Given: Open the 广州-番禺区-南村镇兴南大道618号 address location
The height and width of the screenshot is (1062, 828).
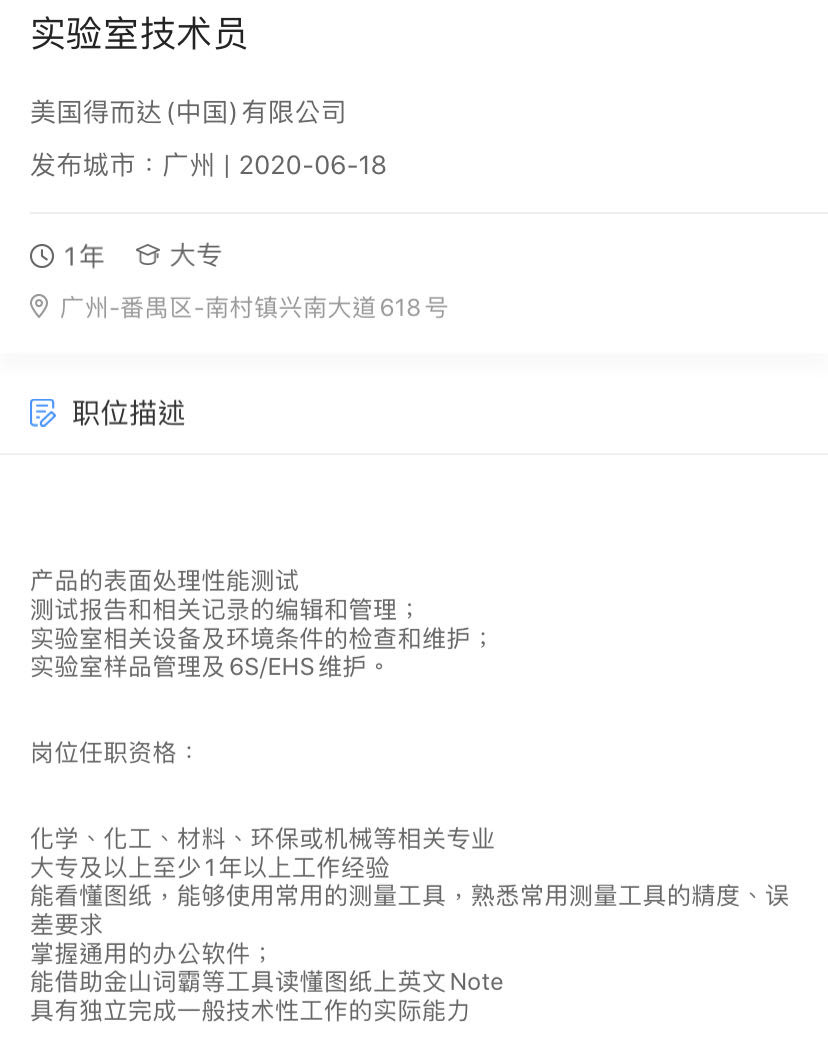Looking at the screenshot, I should tap(253, 307).
